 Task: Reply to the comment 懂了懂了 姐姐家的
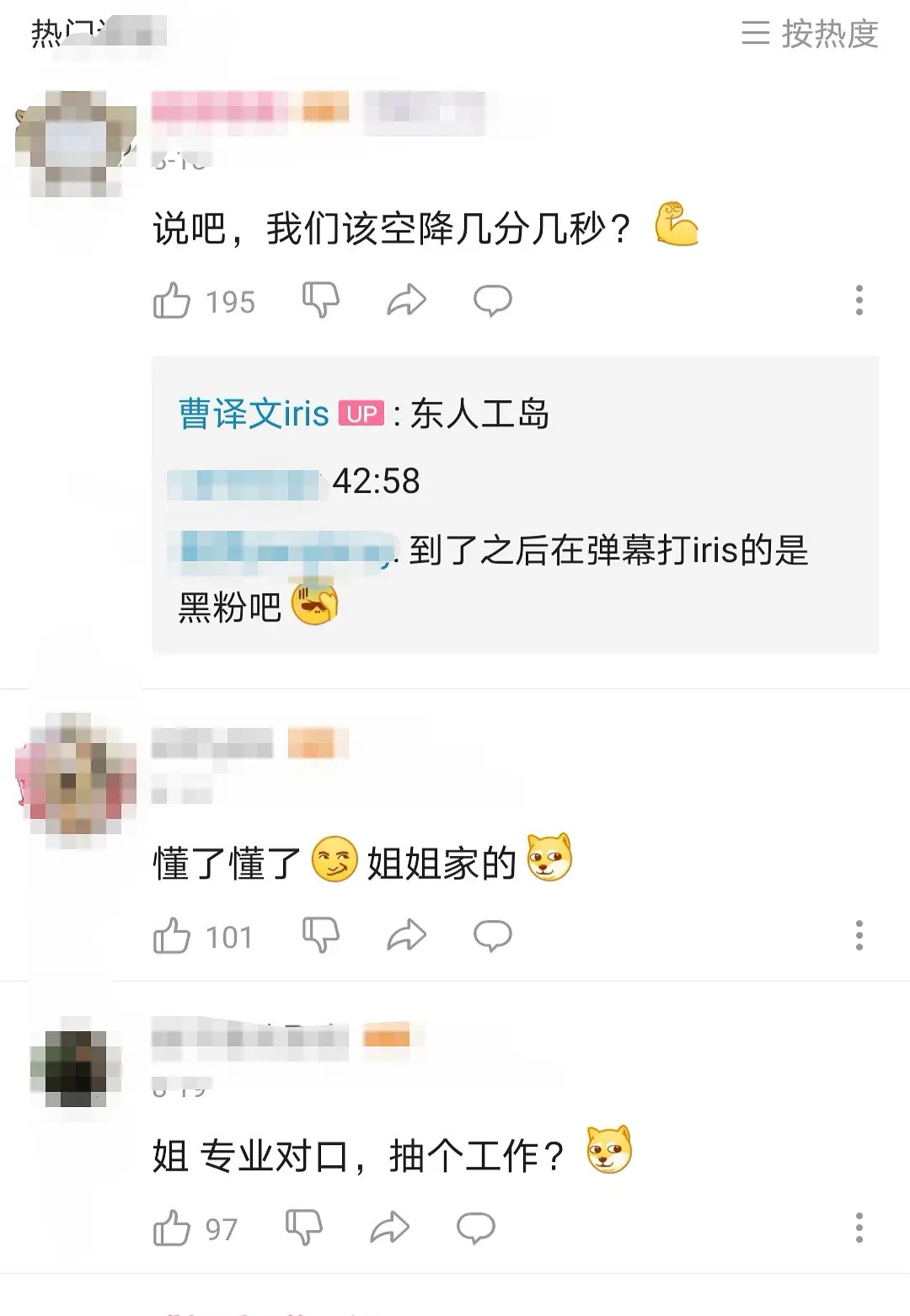[493, 935]
